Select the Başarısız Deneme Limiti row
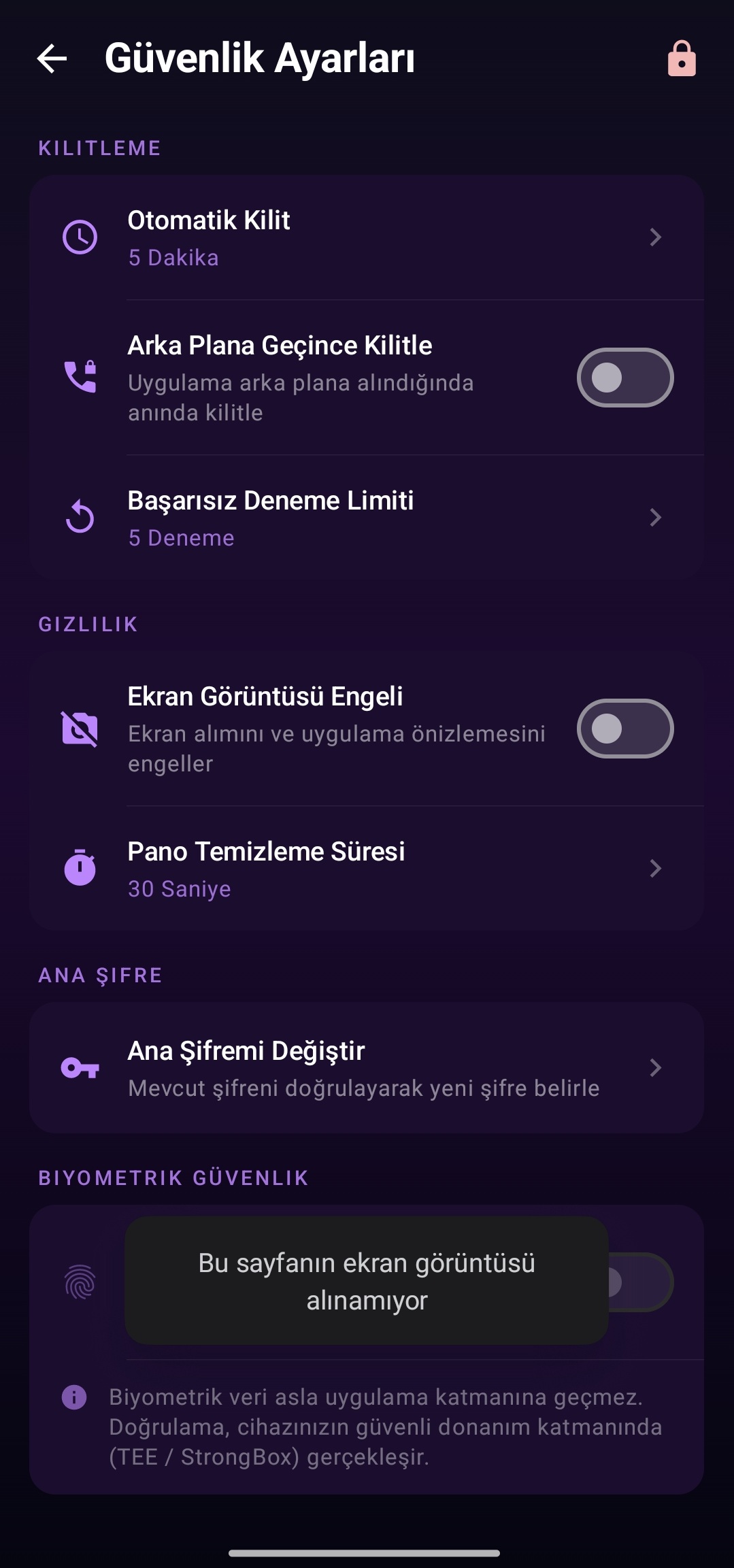The height and width of the screenshot is (1568, 734). (x=367, y=517)
